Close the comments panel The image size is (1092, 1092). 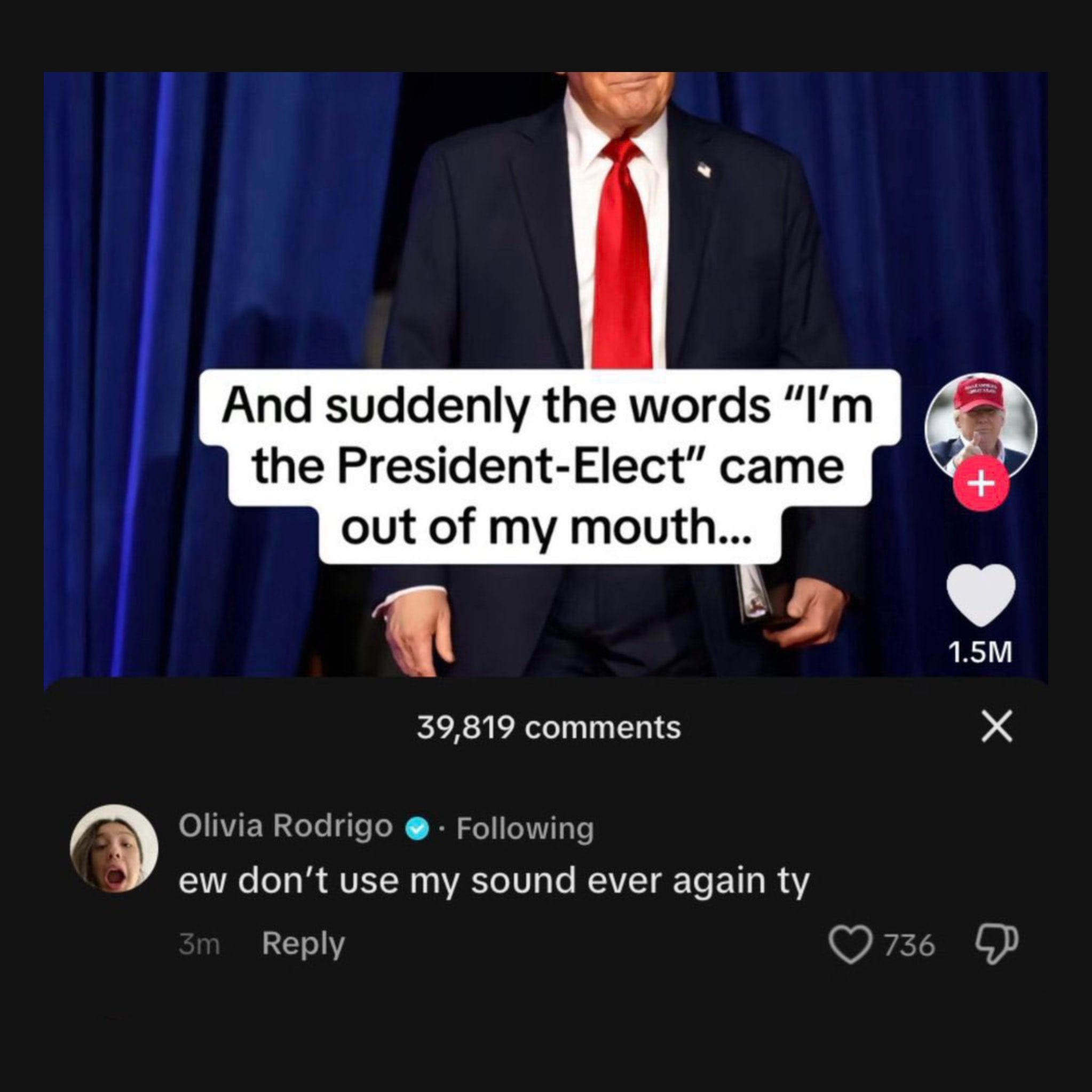point(996,727)
